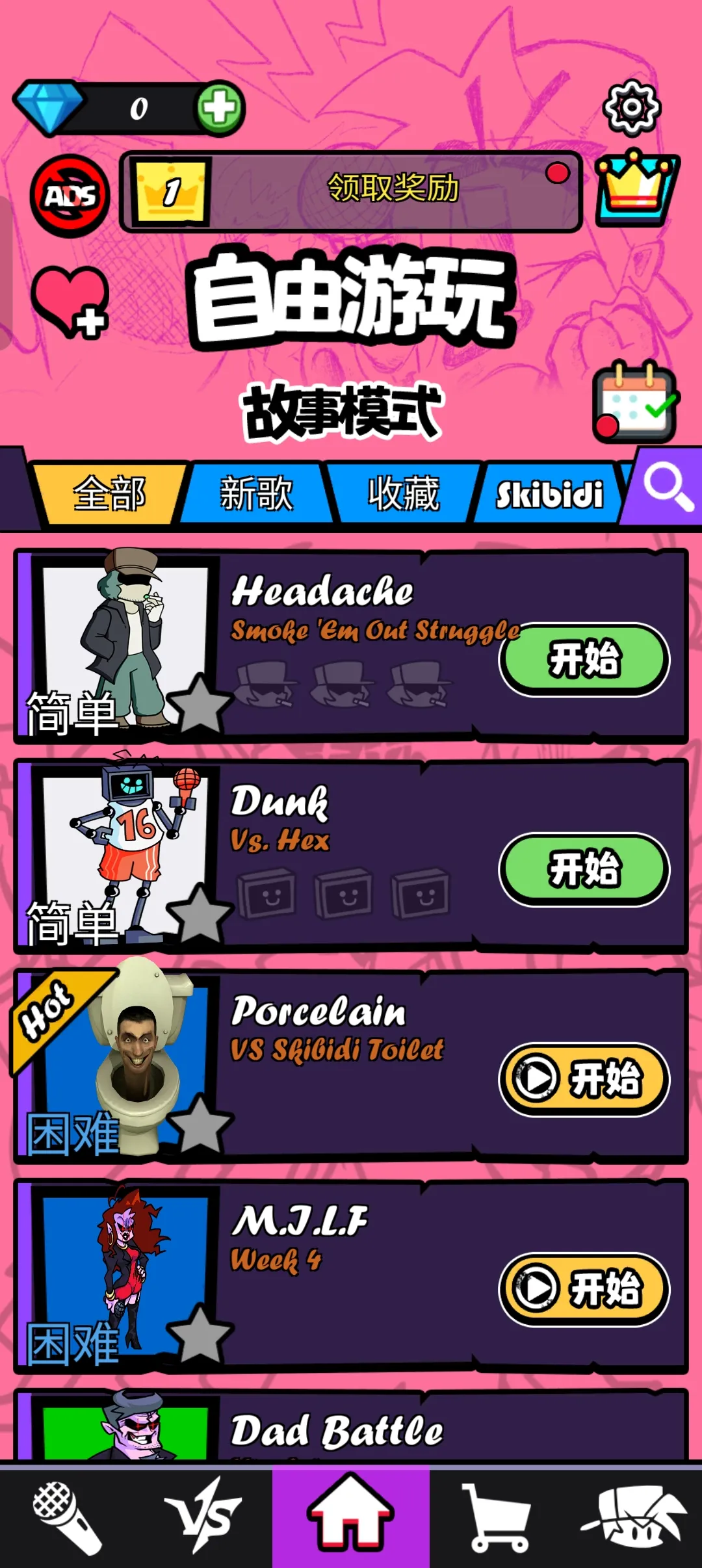Image resolution: width=702 pixels, height=1568 pixels.
Task: Open the shop cart tab
Action: 497,1517
